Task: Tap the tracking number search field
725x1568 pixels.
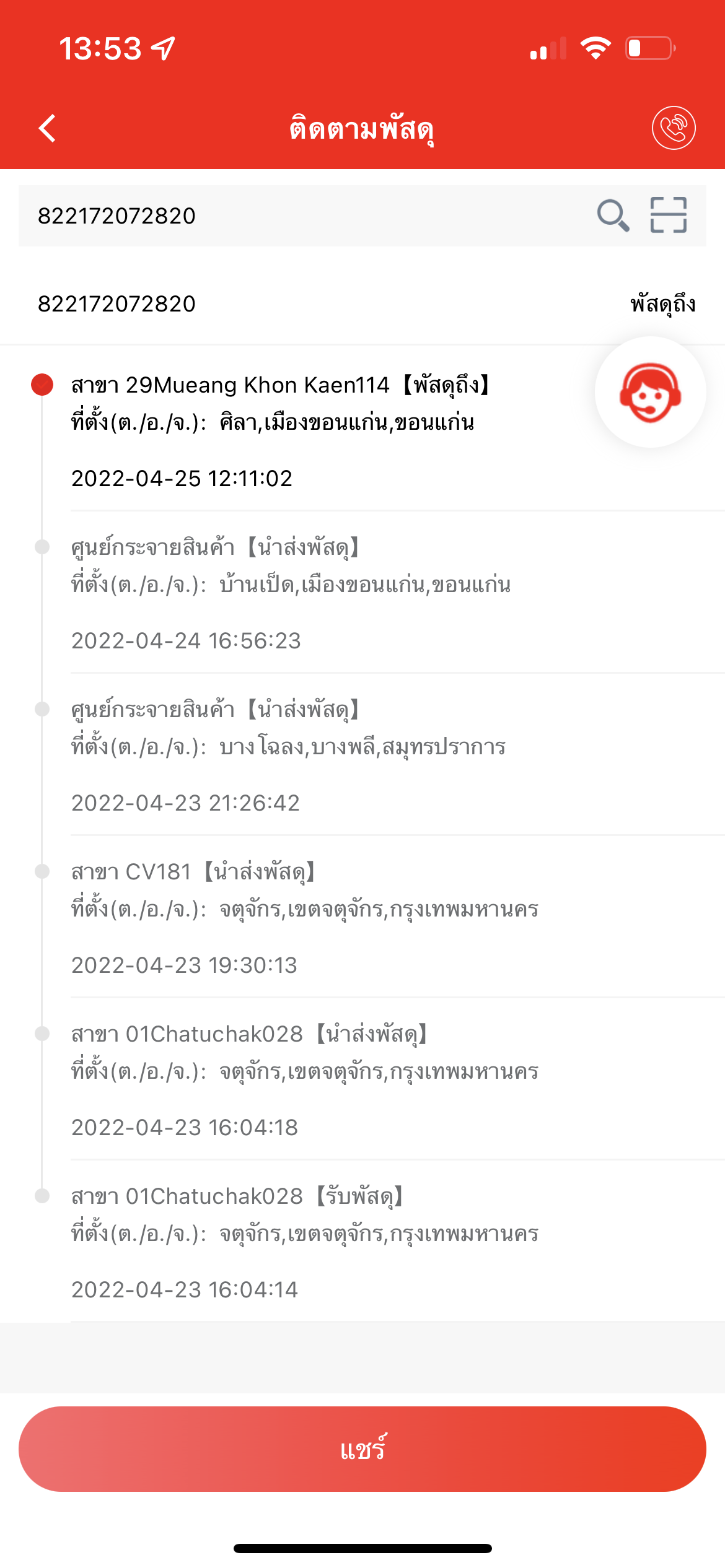Action: coord(304,216)
